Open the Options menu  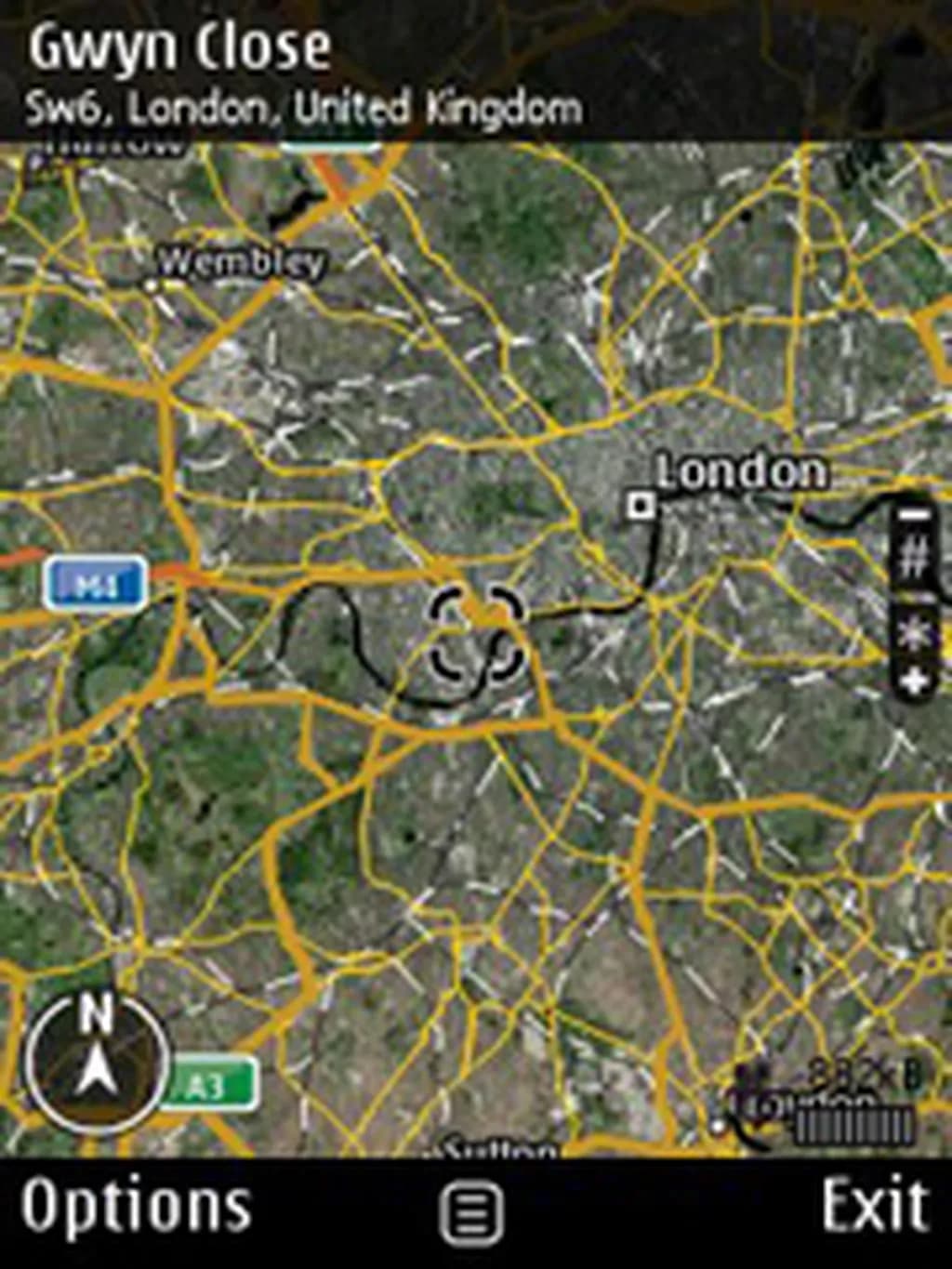point(137,1207)
